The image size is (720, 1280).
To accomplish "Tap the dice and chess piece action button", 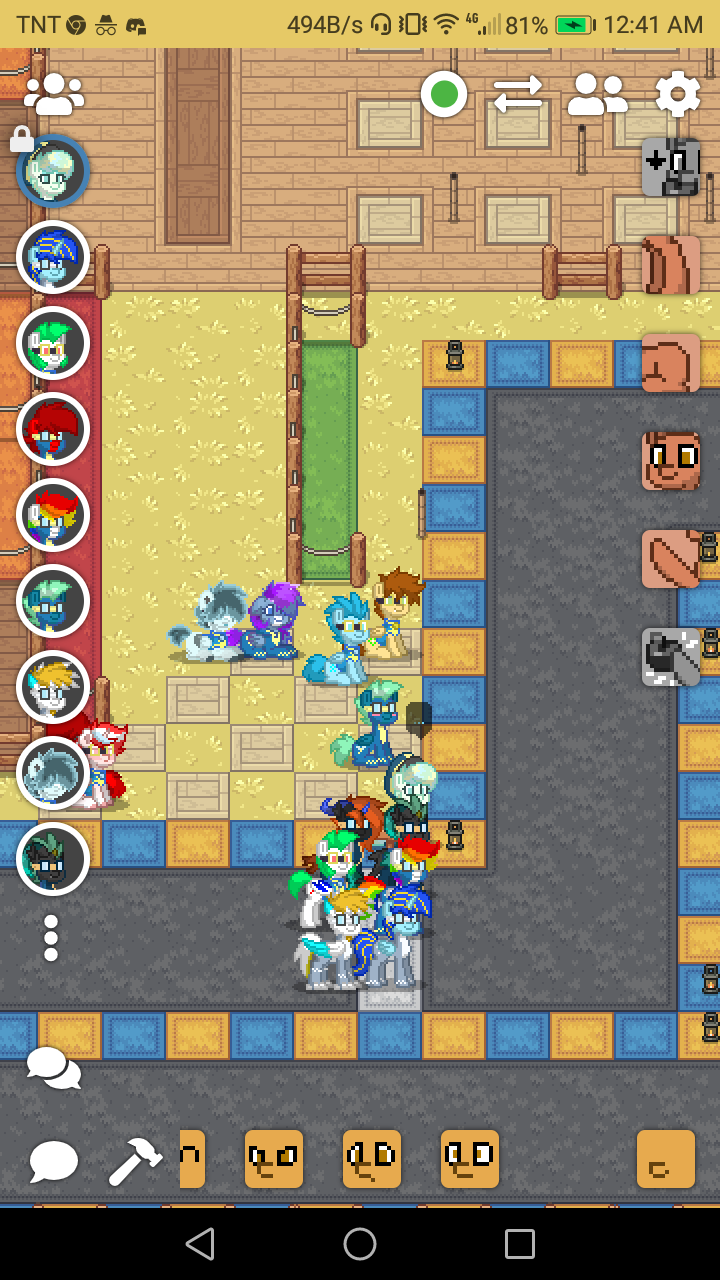I will click(x=670, y=167).
